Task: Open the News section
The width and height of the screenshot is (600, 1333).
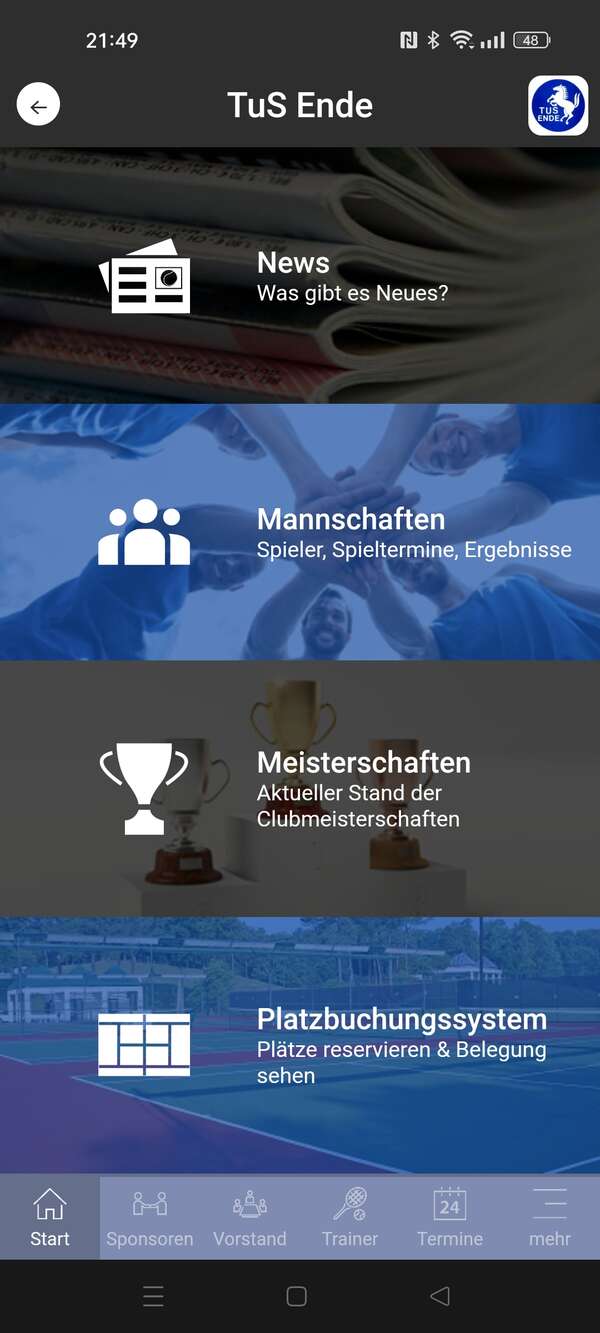Action: pyautogui.click(x=300, y=276)
